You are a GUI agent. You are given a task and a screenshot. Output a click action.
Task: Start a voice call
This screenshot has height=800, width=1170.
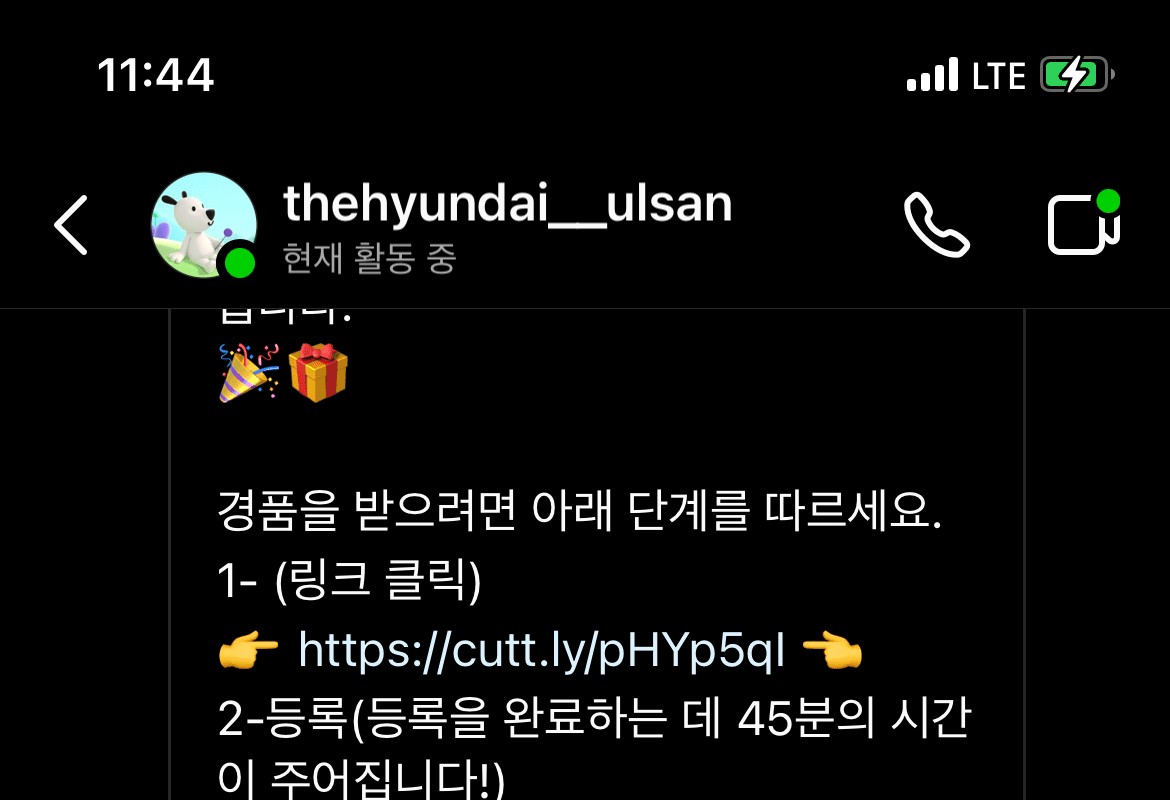pyautogui.click(x=936, y=225)
